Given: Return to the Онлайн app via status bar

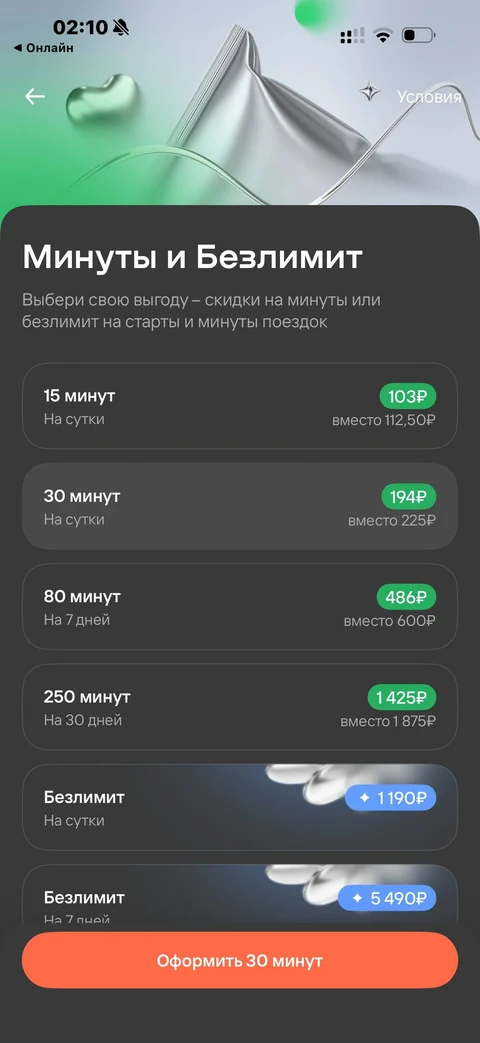Looking at the screenshot, I should (43, 48).
